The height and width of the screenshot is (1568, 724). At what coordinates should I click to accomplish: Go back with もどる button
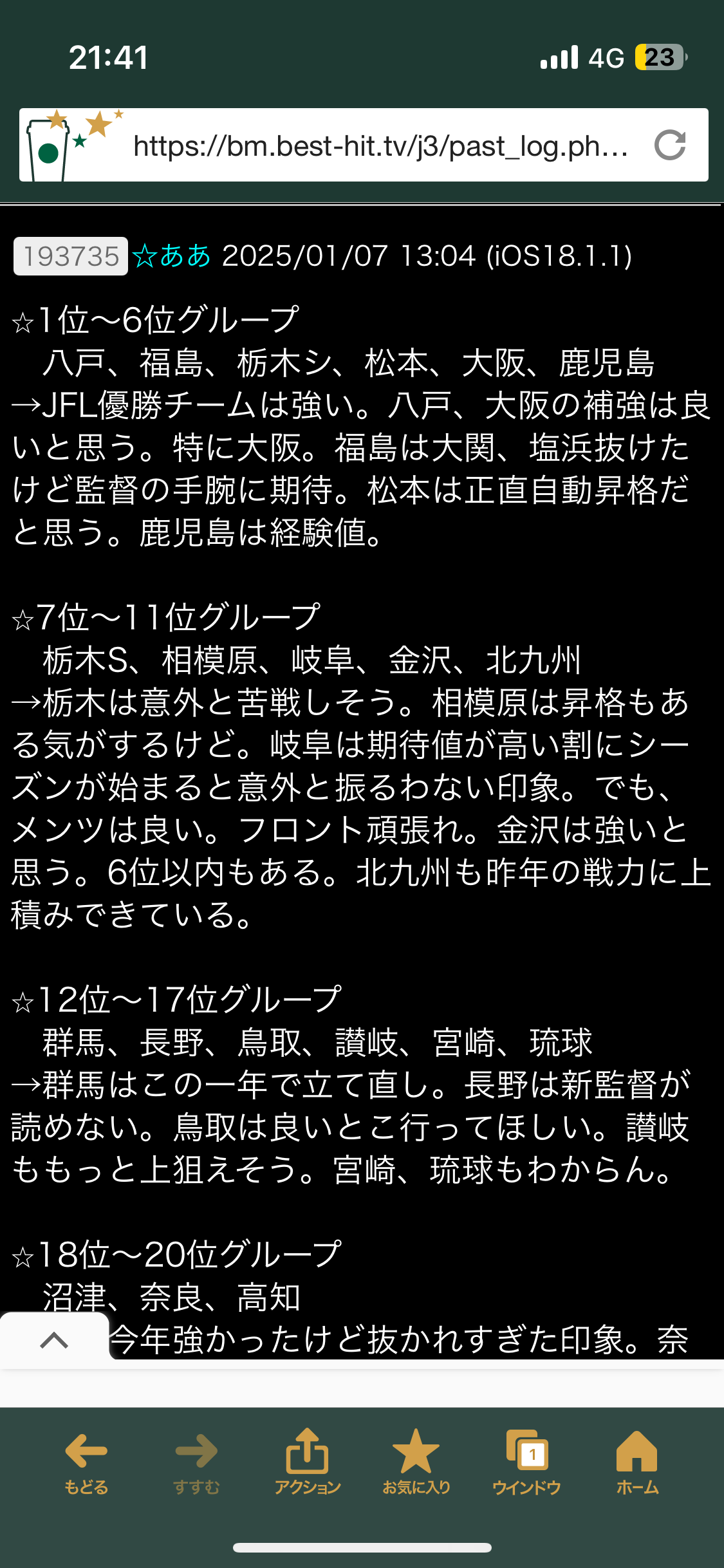(x=86, y=1462)
